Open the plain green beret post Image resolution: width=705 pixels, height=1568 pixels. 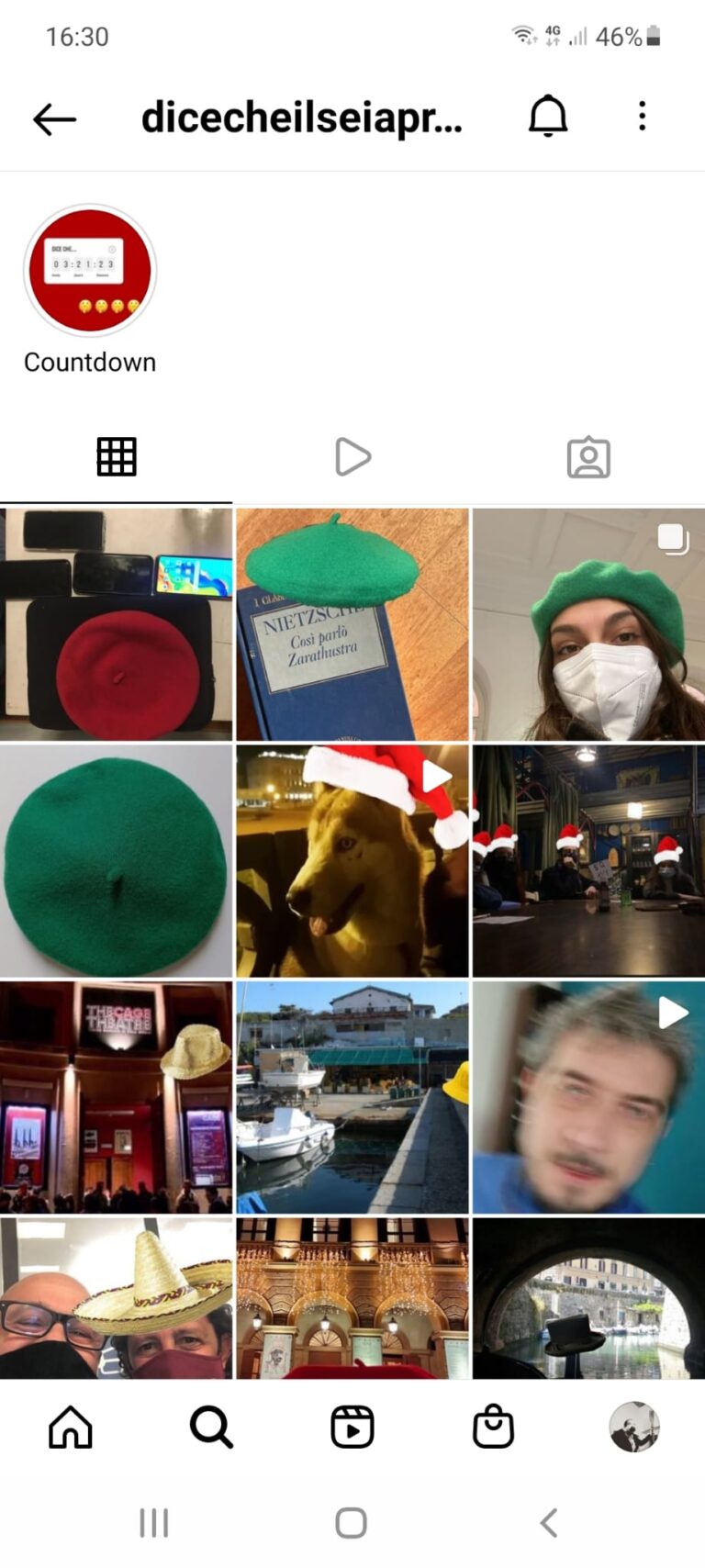(116, 861)
